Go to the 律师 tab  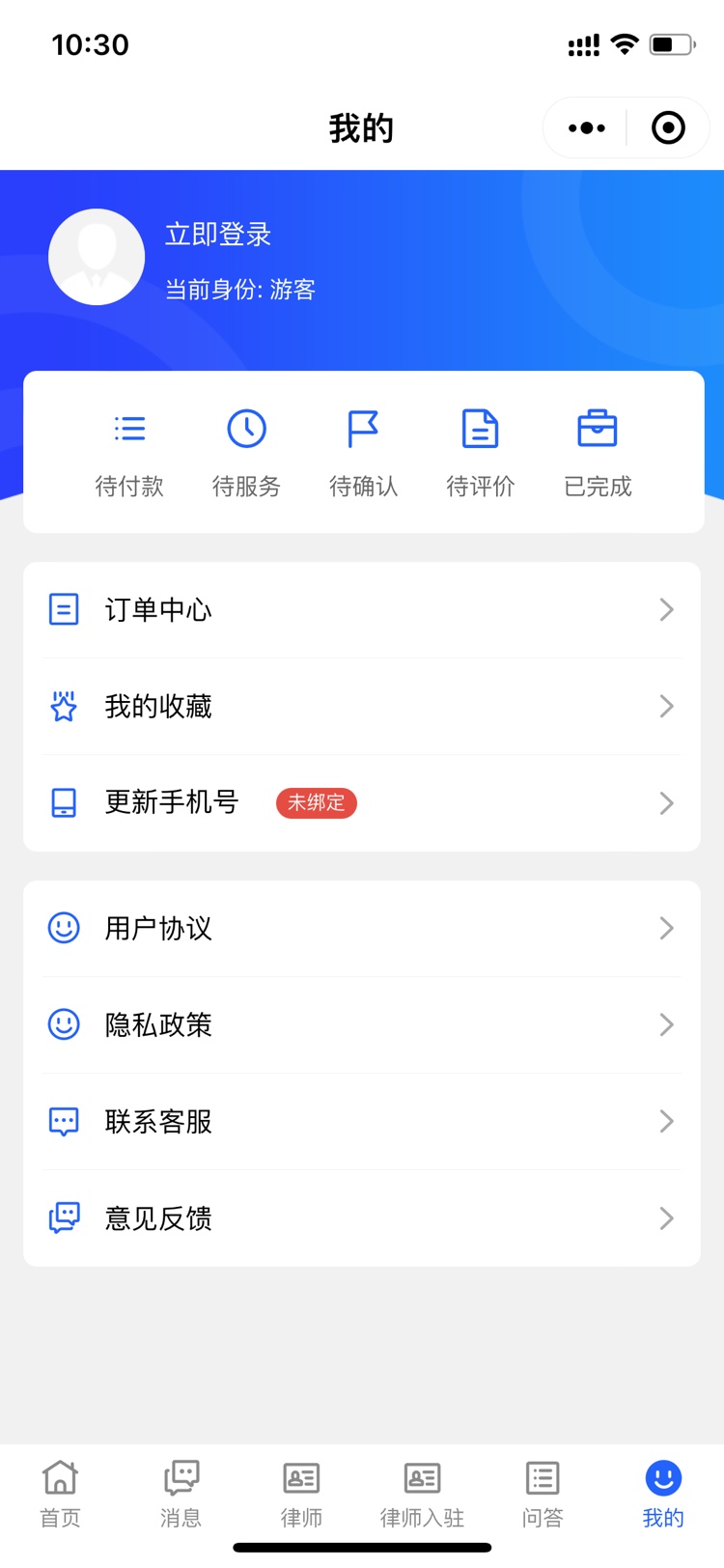pyautogui.click(x=301, y=1494)
